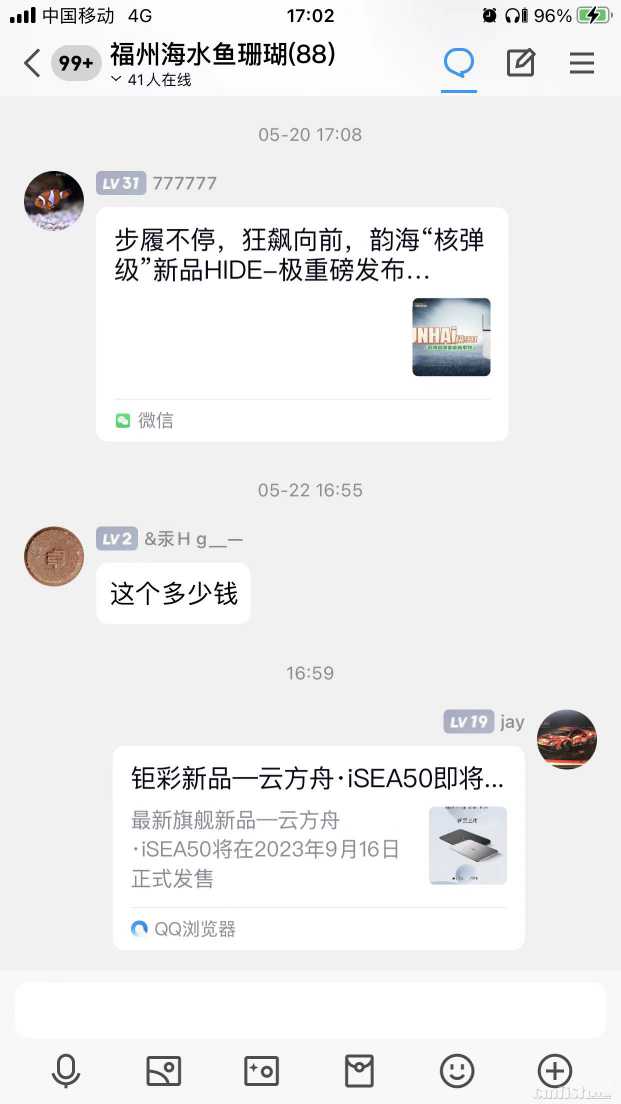This screenshot has height=1104, width=621.
Task: Expand the 41人在线 online members dropdown
Action: (151, 80)
